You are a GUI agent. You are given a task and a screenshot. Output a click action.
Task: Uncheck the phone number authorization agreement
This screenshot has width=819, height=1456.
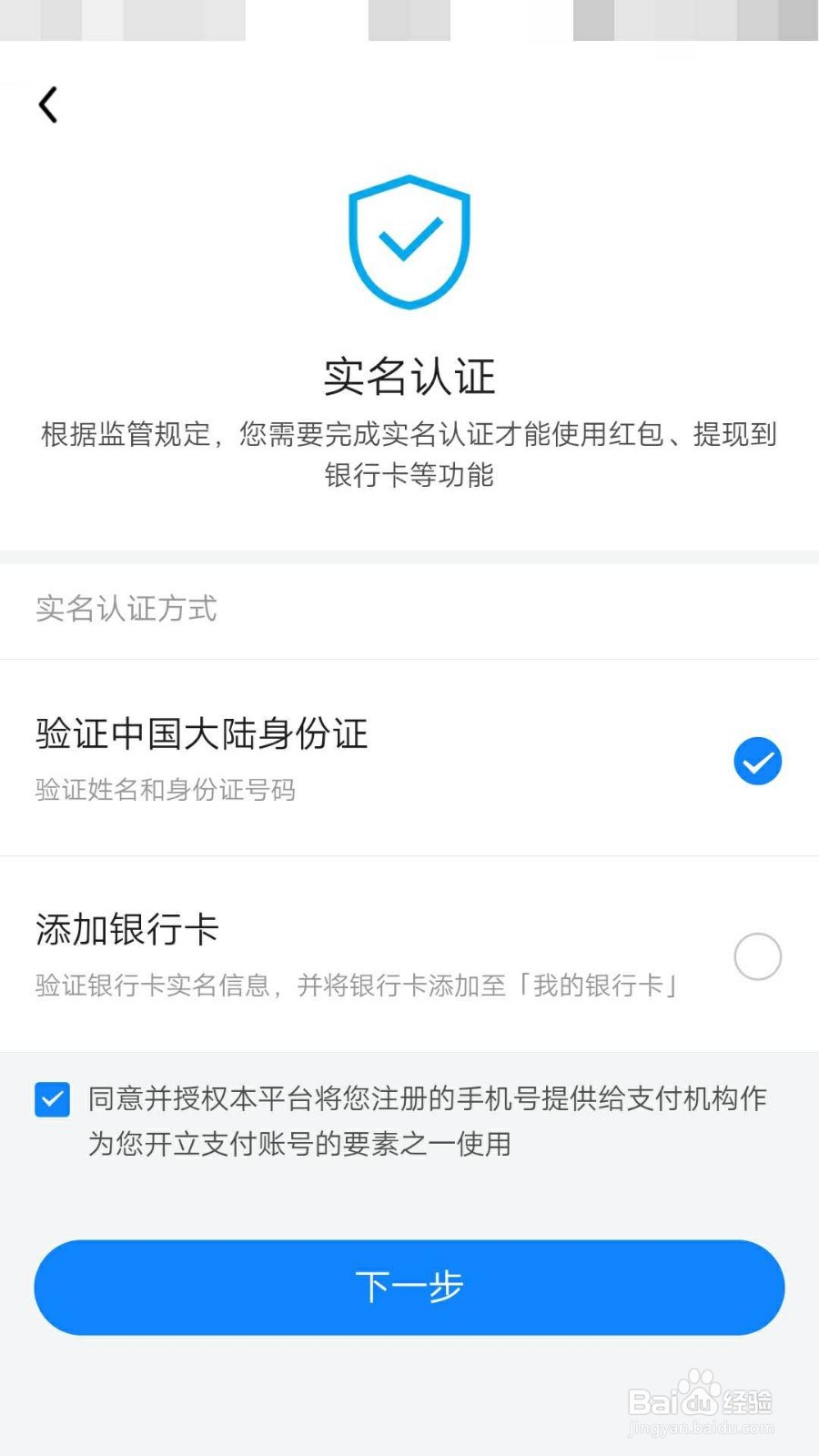52,1100
